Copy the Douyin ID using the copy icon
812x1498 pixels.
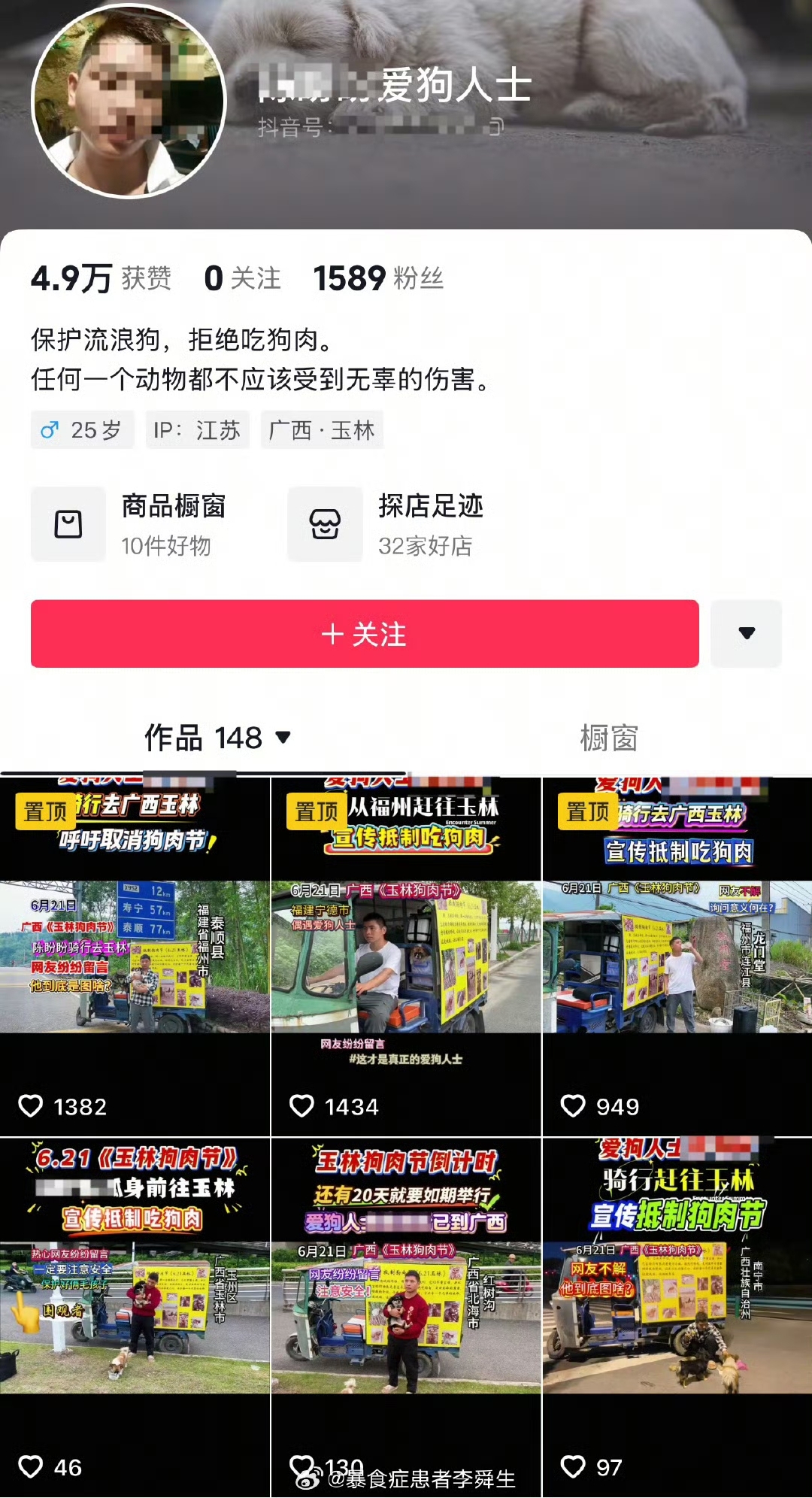coord(495,126)
